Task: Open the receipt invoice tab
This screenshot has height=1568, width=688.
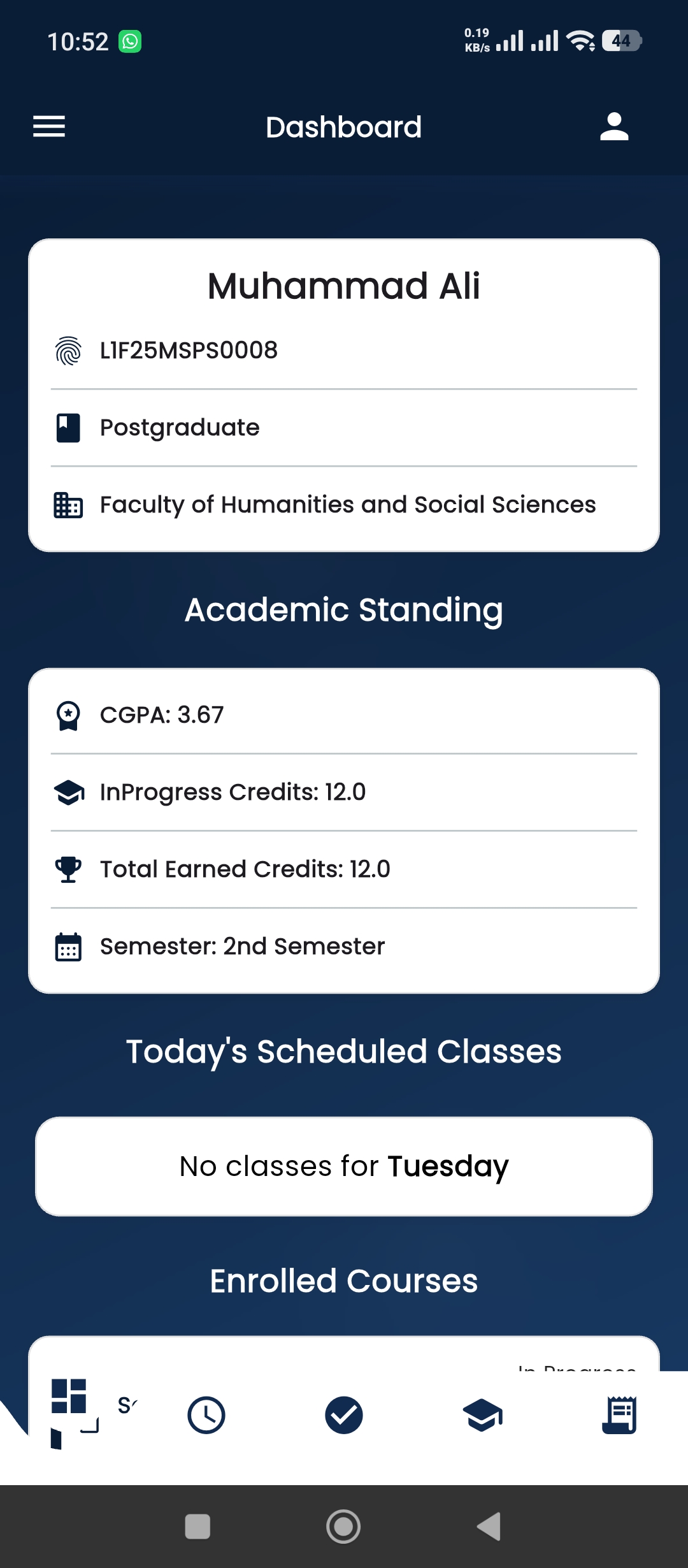Action: pos(619,1415)
